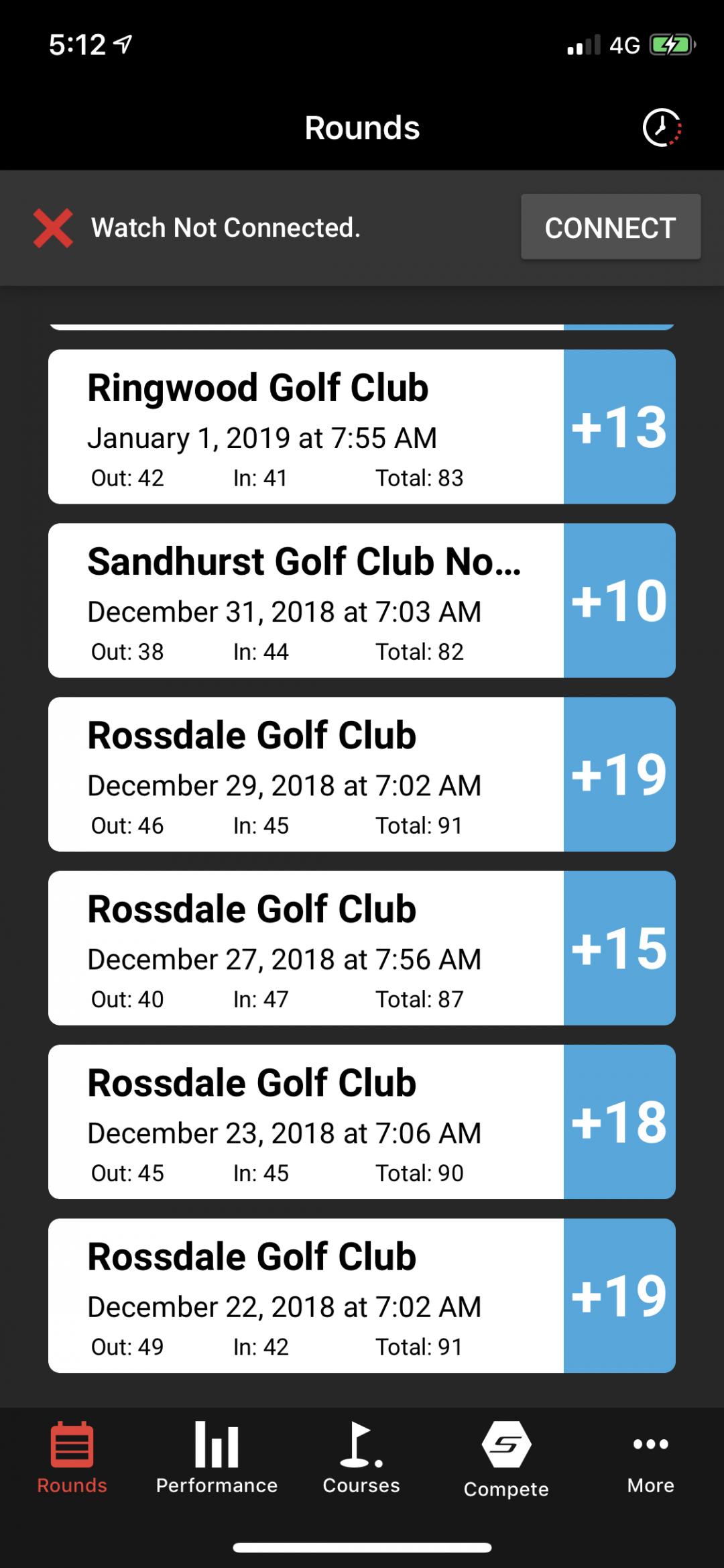Screen dimensions: 724x1568
Task: Select Rossdale round from December 27, 2018
Action: [x=306, y=948]
